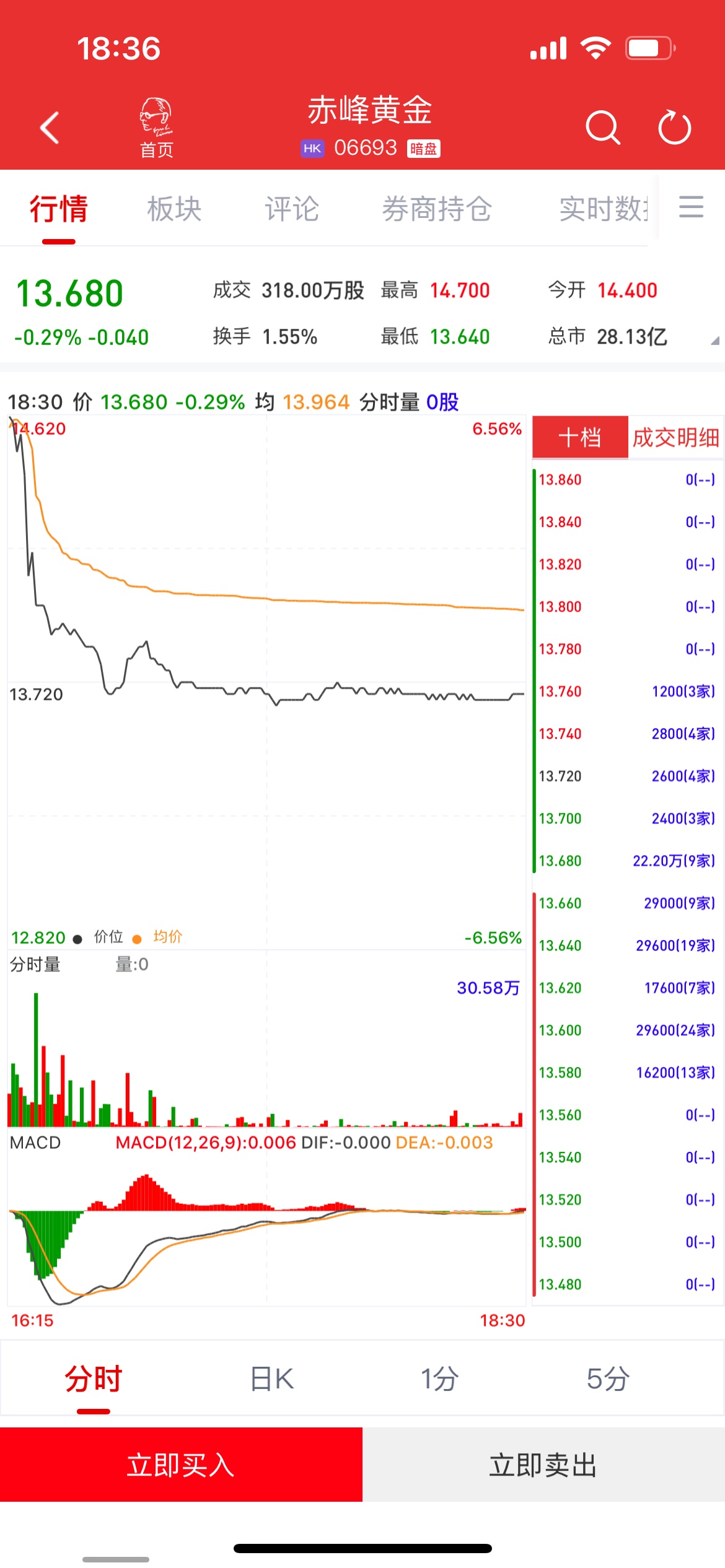
Task: Go back using the left arrow
Action: 50,128
